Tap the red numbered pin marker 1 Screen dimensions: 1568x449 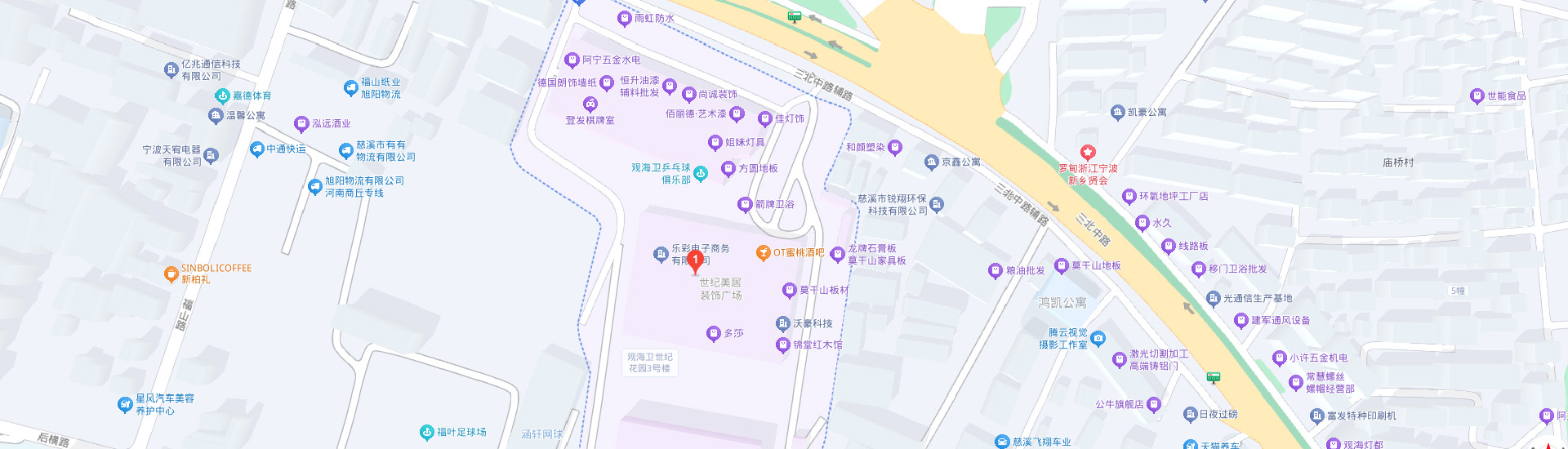[x=695, y=260]
